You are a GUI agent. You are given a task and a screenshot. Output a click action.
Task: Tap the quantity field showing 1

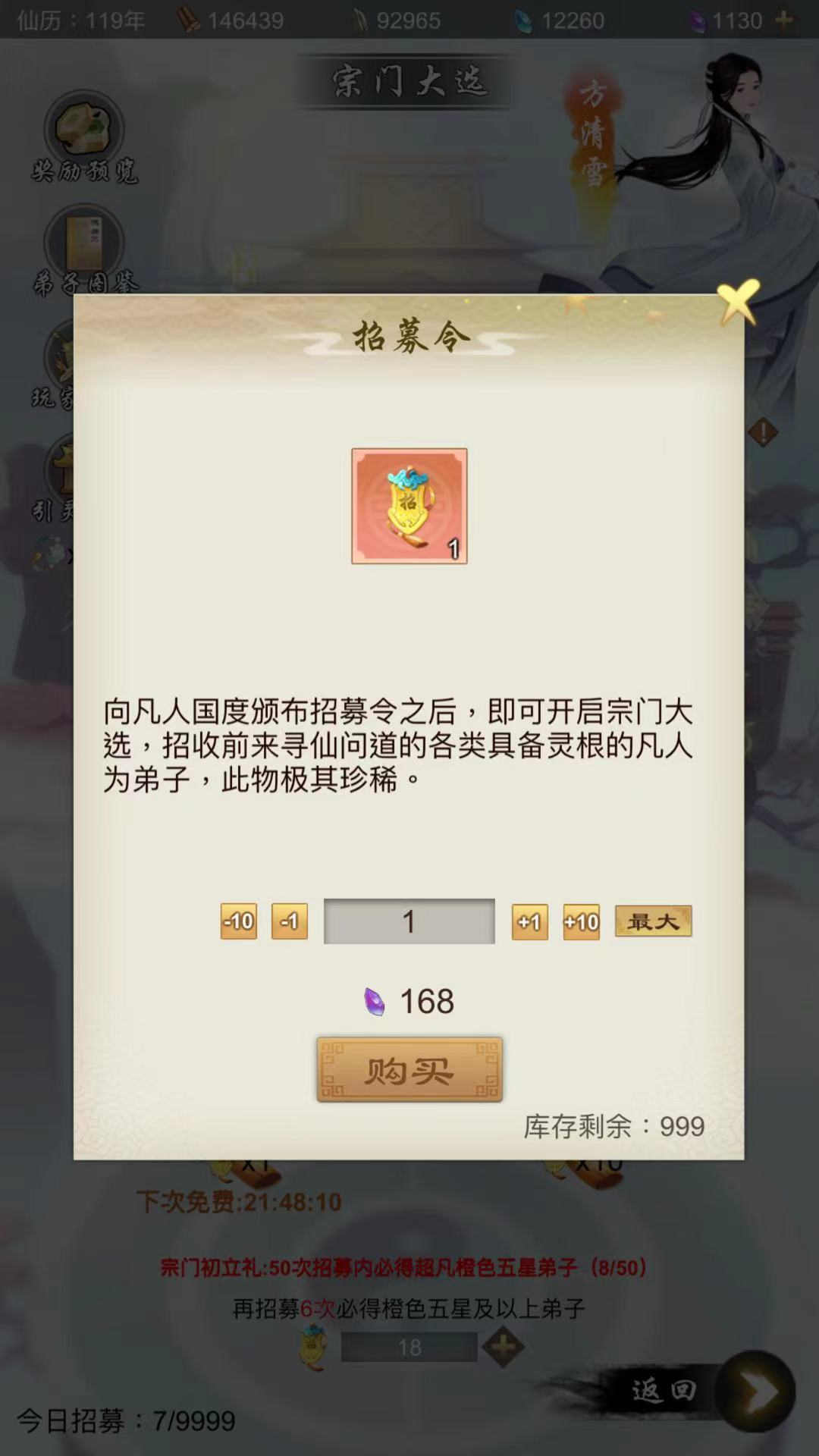(x=409, y=921)
